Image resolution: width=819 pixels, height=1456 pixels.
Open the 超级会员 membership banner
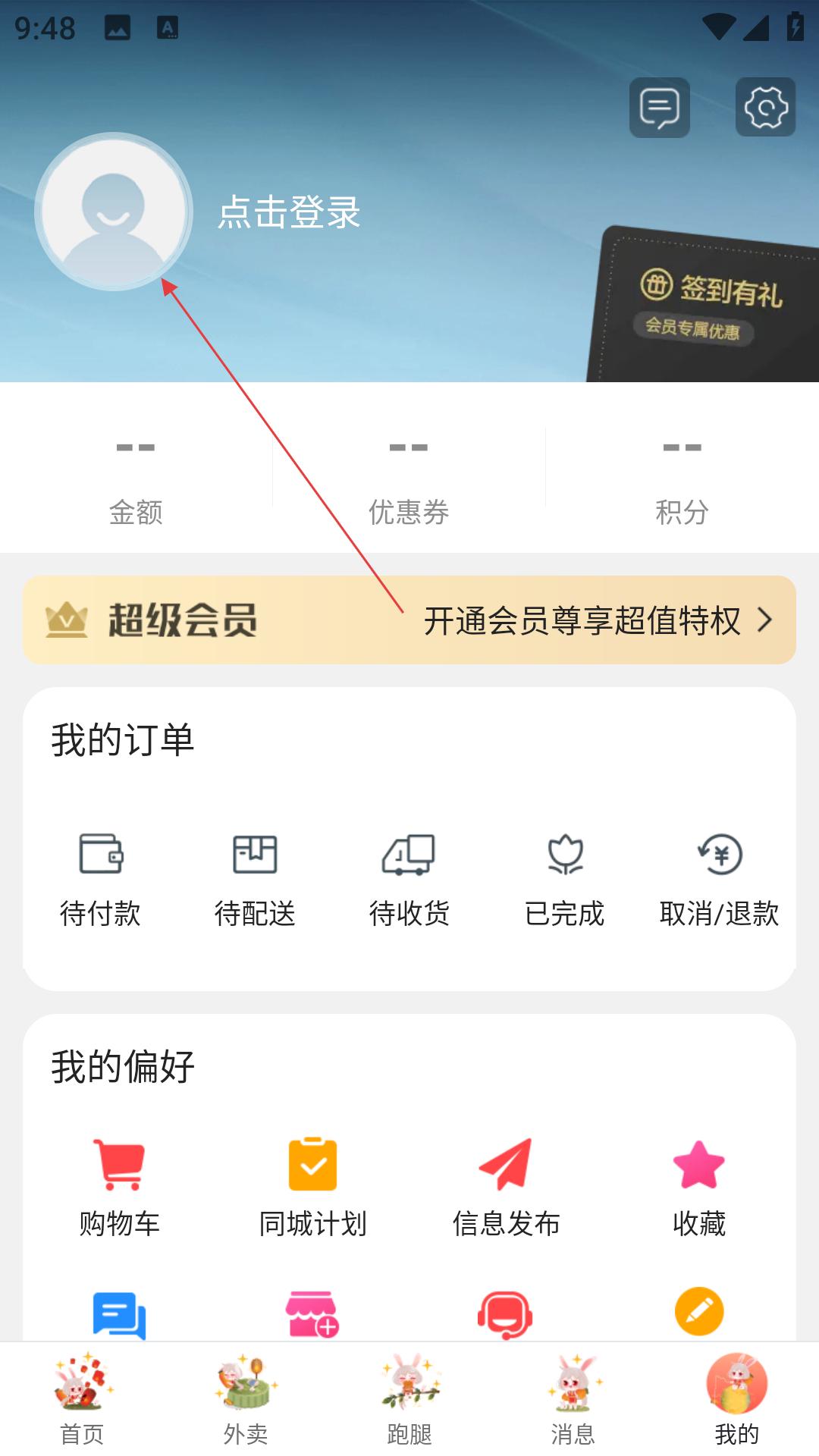coord(409,620)
